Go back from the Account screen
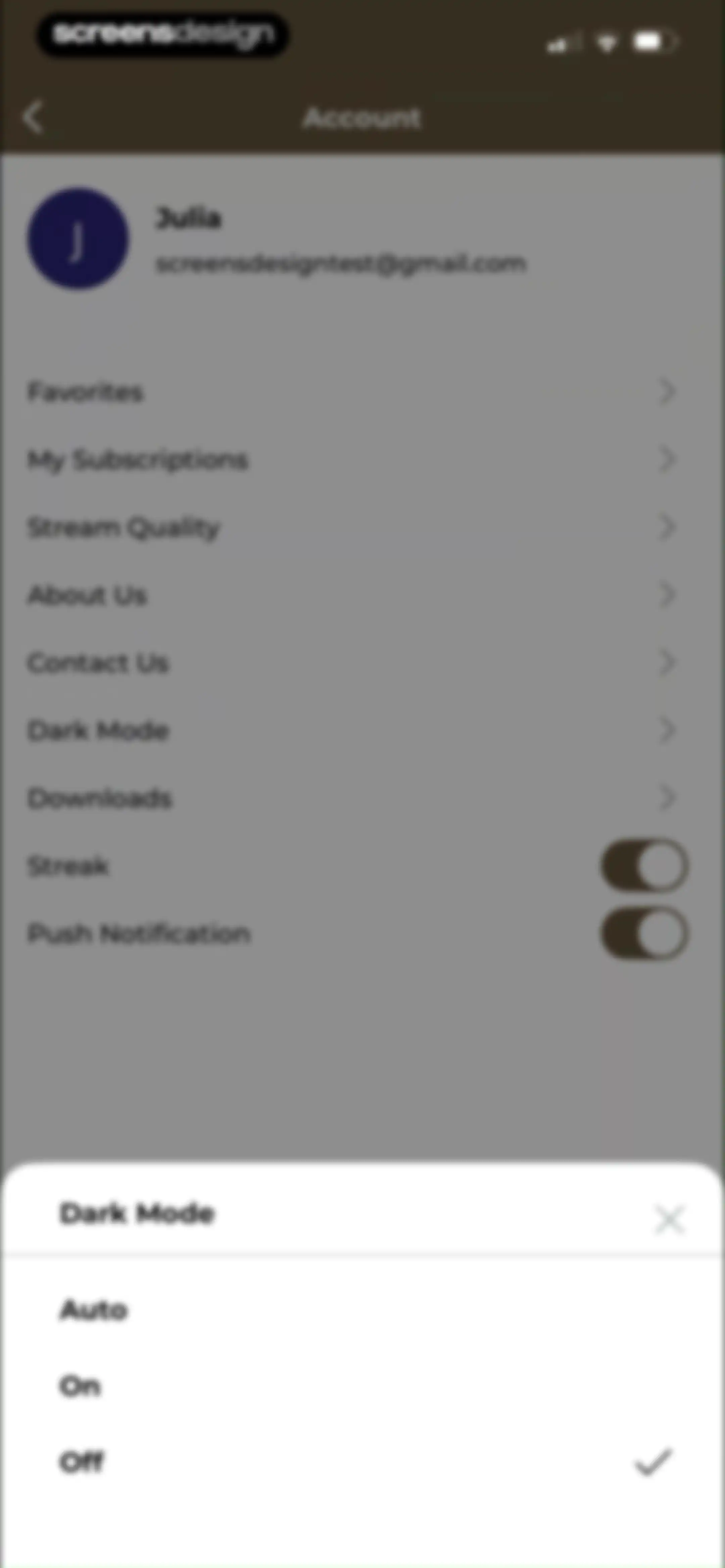The image size is (725, 1568). pos(33,118)
